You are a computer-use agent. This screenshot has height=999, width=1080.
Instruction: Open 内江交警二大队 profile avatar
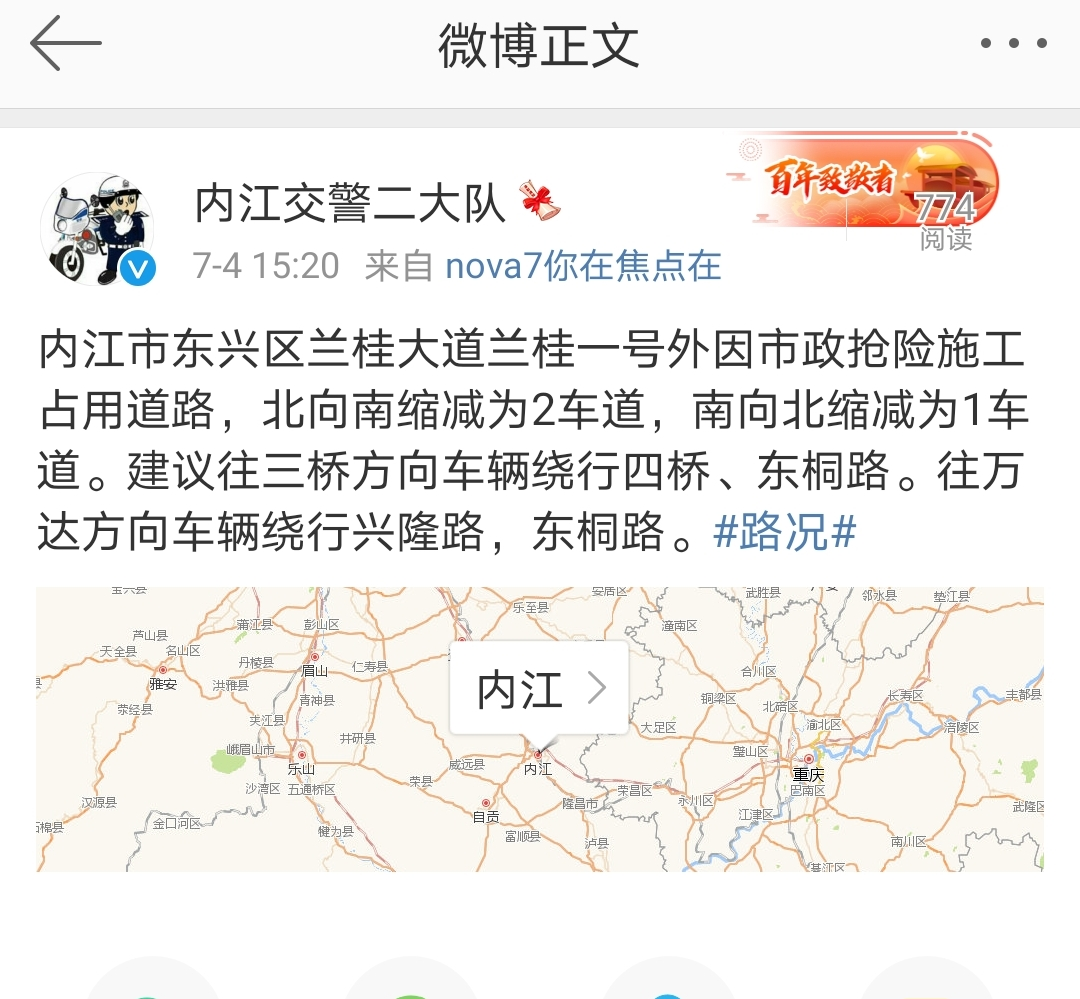point(98,229)
